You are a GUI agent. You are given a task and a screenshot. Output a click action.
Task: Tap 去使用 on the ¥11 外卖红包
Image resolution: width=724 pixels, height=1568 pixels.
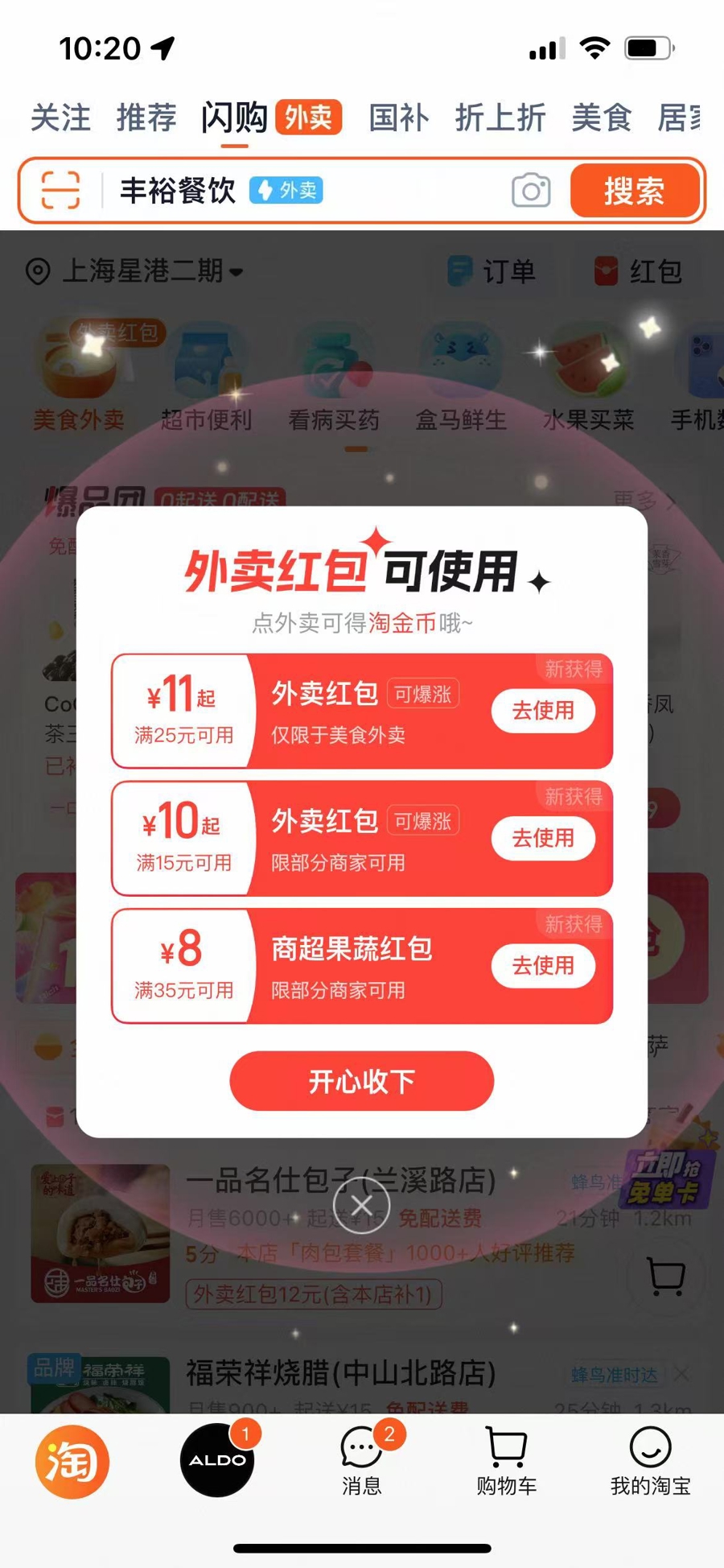(543, 711)
